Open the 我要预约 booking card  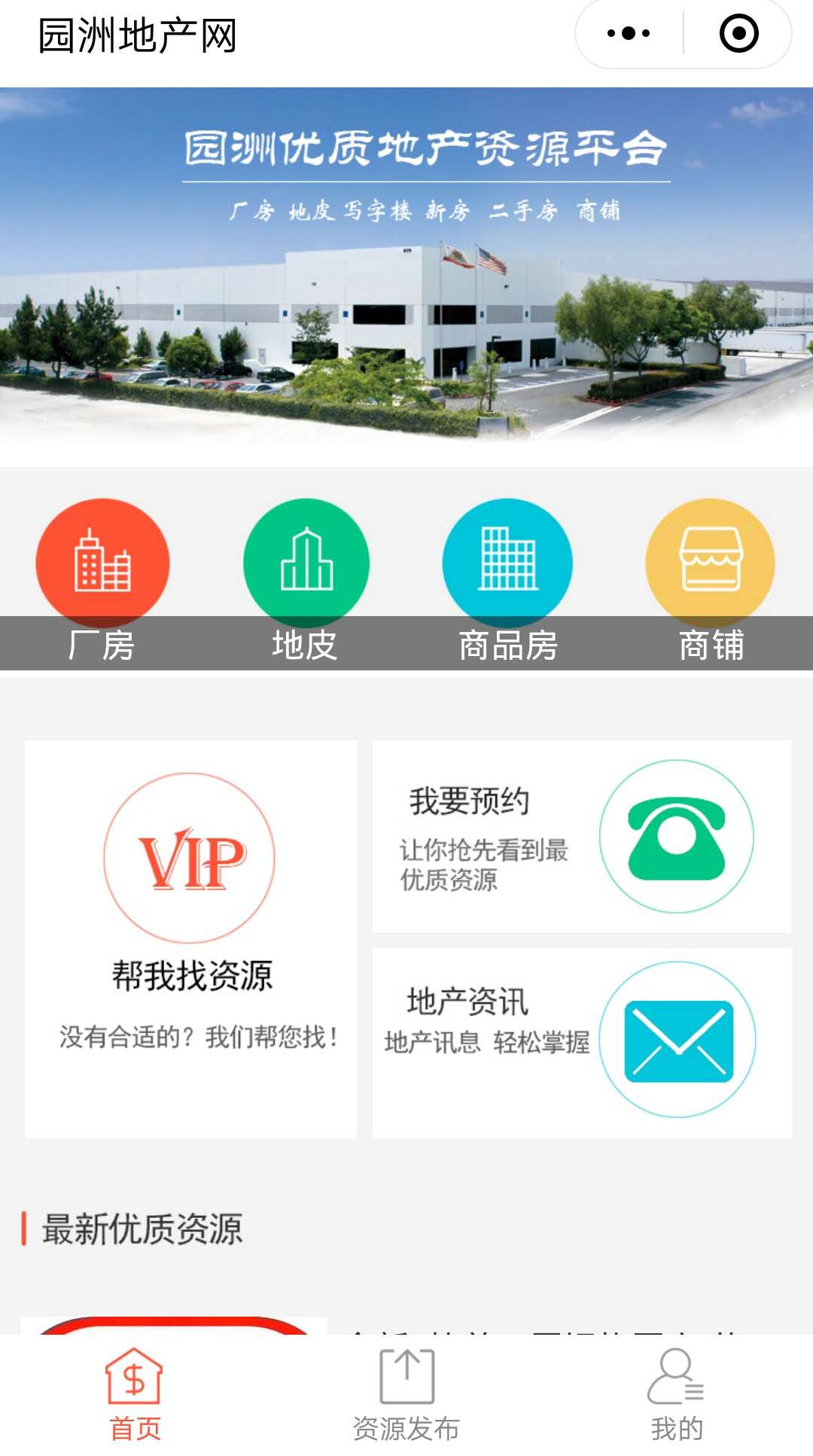(582, 836)
